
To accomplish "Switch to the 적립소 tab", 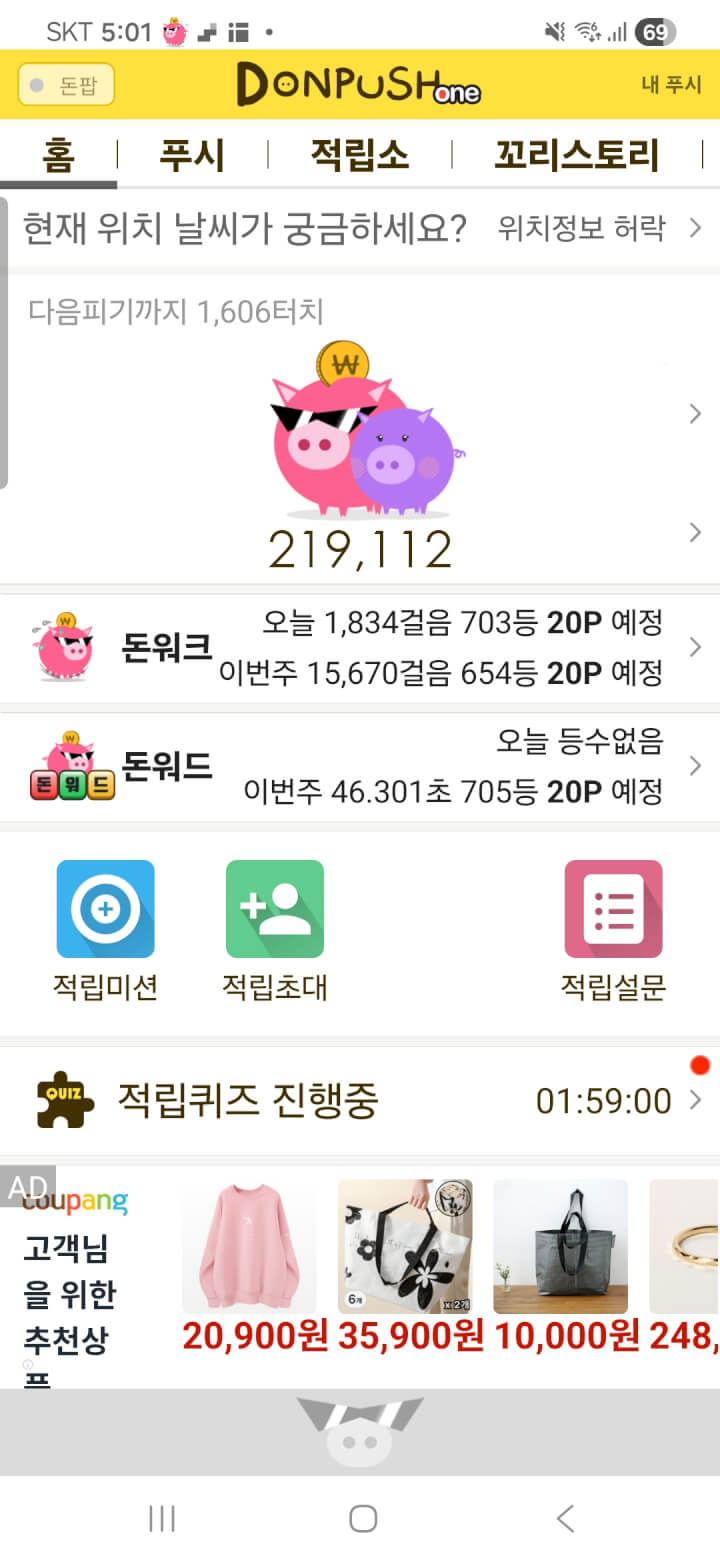I will (359, 156).
